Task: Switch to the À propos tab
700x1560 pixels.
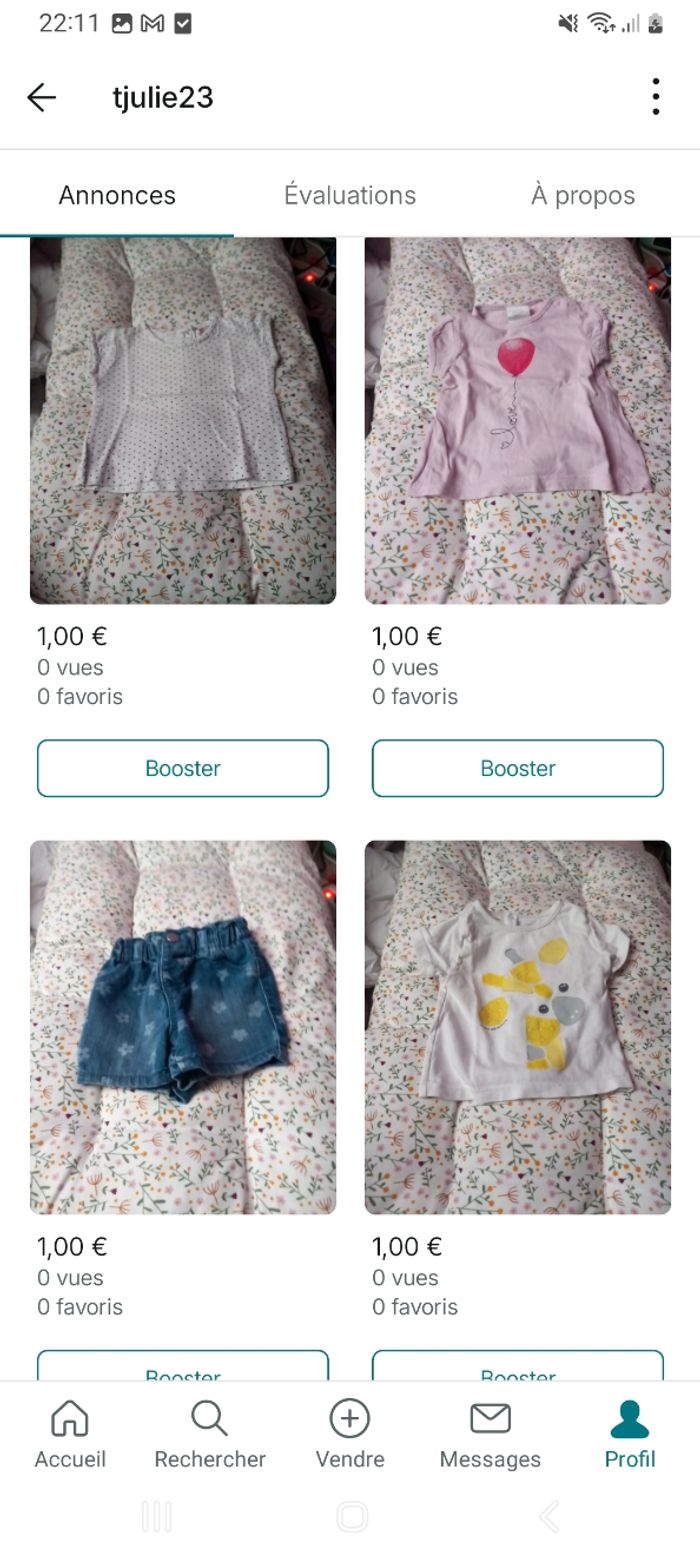Action: coord(582,195)
